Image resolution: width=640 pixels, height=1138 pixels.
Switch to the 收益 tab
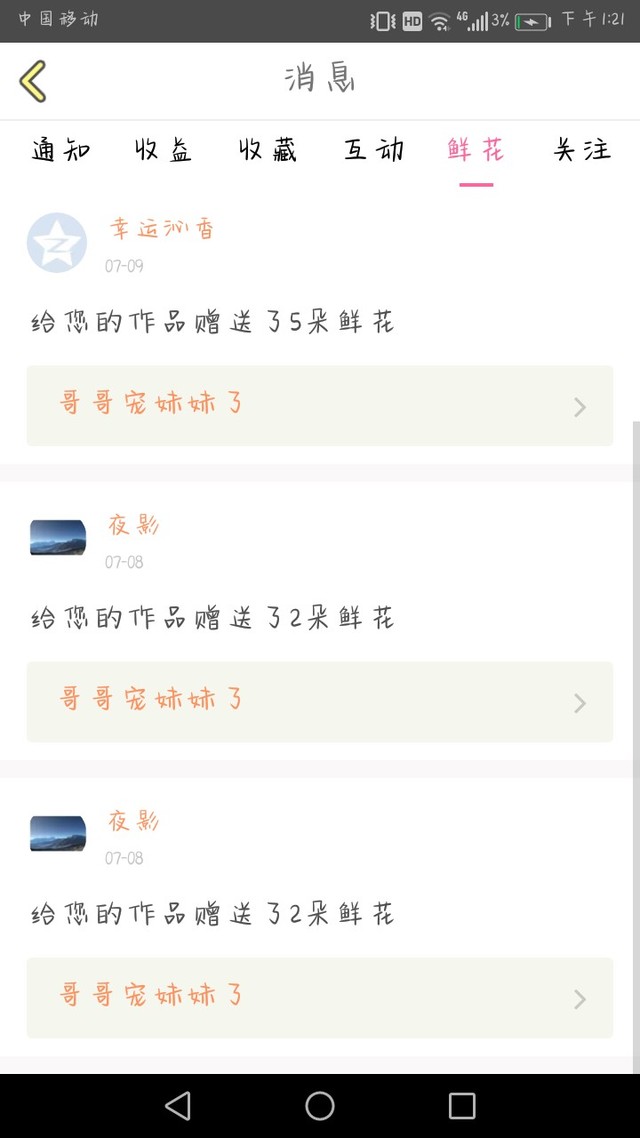pos(164,150)
